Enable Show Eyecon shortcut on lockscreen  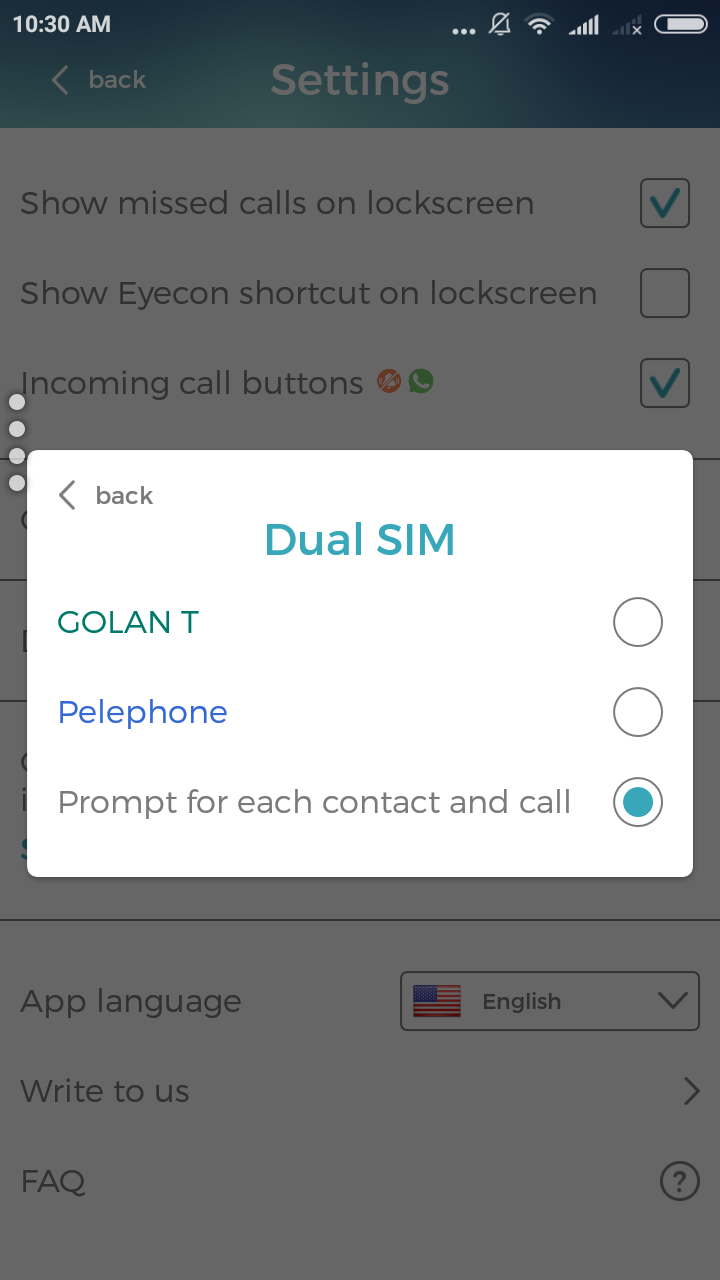coord(665,293)
